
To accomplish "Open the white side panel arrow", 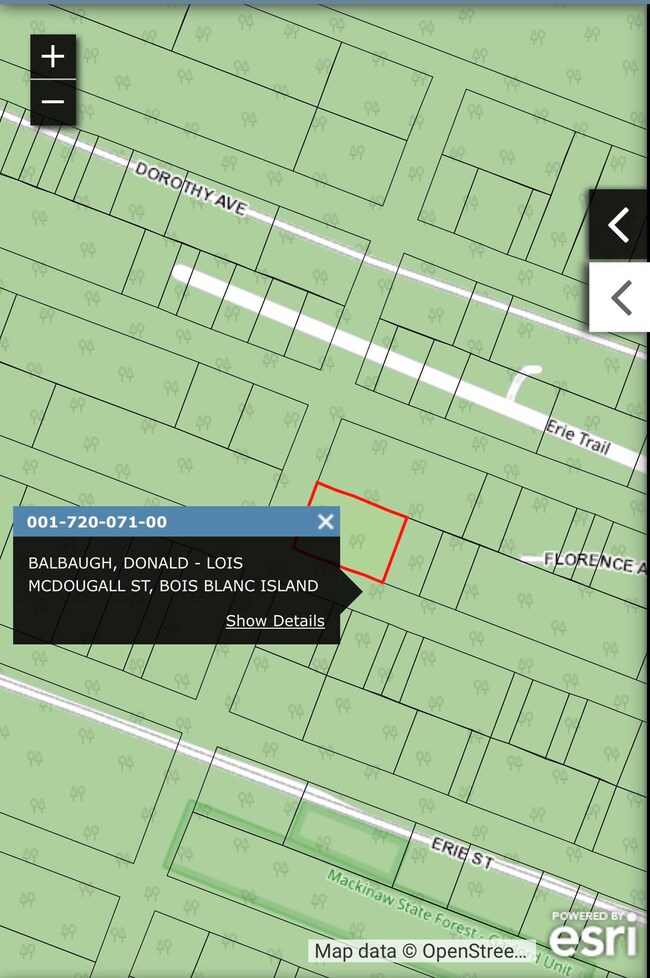I will 621,298.
